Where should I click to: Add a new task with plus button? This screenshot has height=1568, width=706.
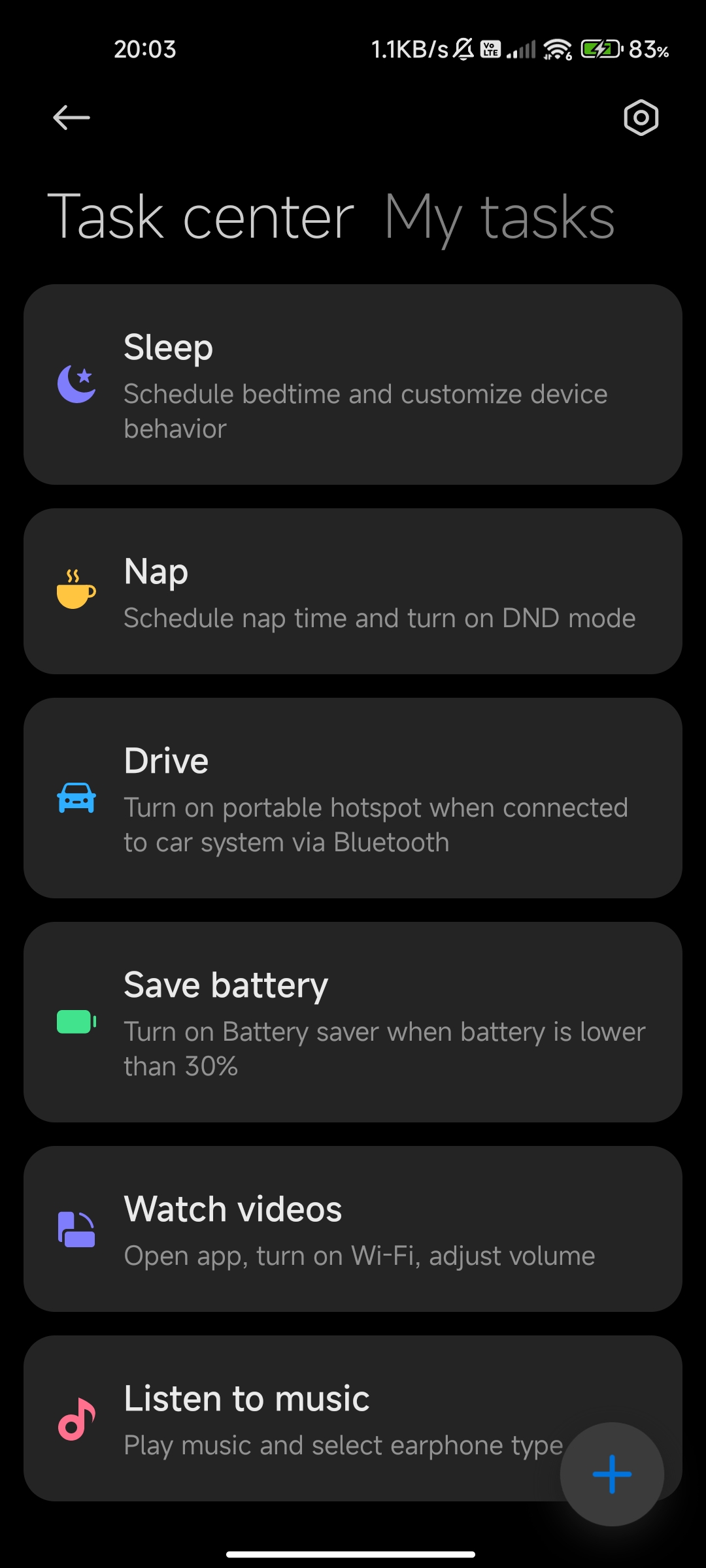tap(612, 1474)
